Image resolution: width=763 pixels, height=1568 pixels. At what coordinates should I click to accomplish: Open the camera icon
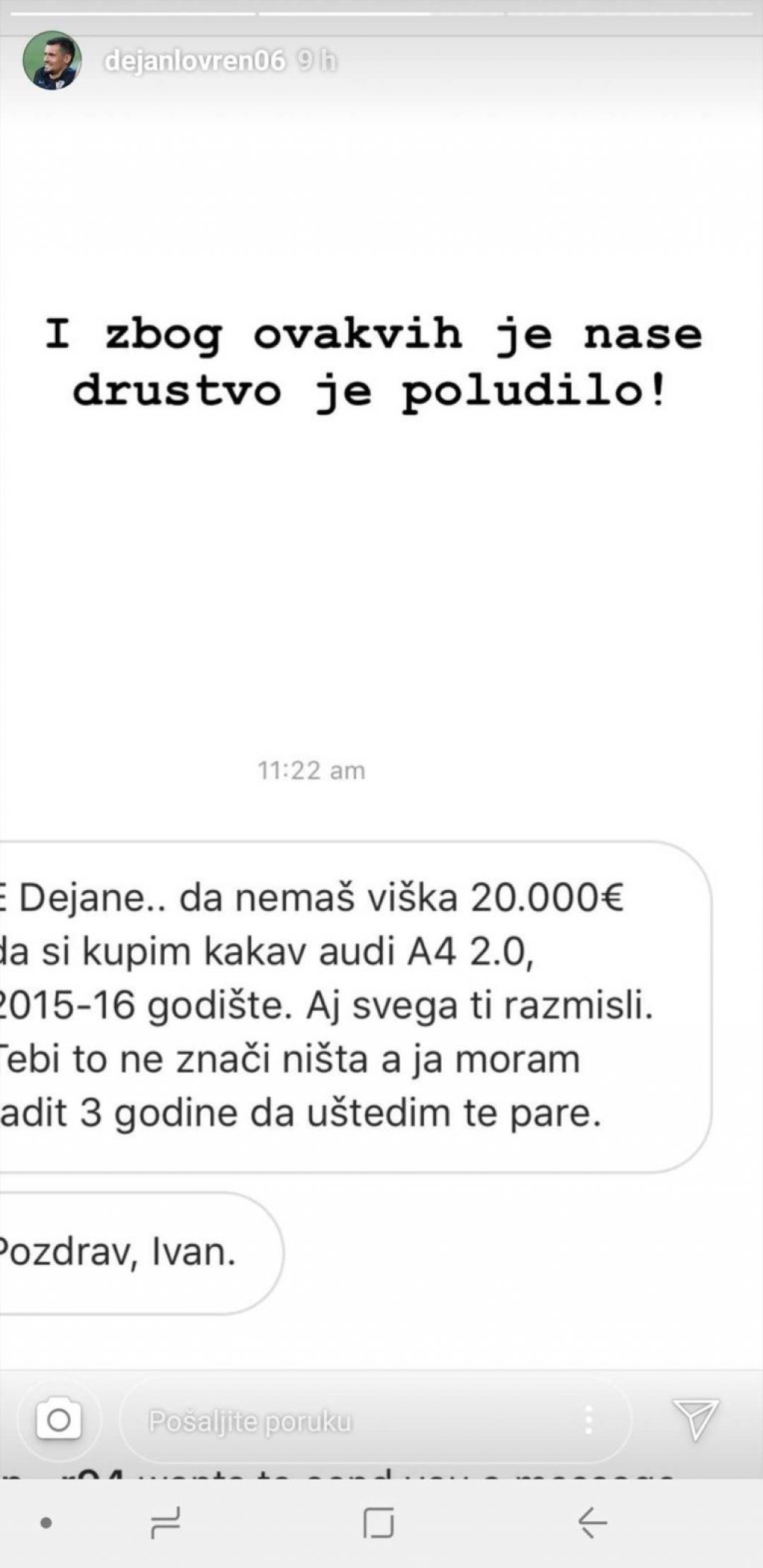click(x=58, y=1421)
